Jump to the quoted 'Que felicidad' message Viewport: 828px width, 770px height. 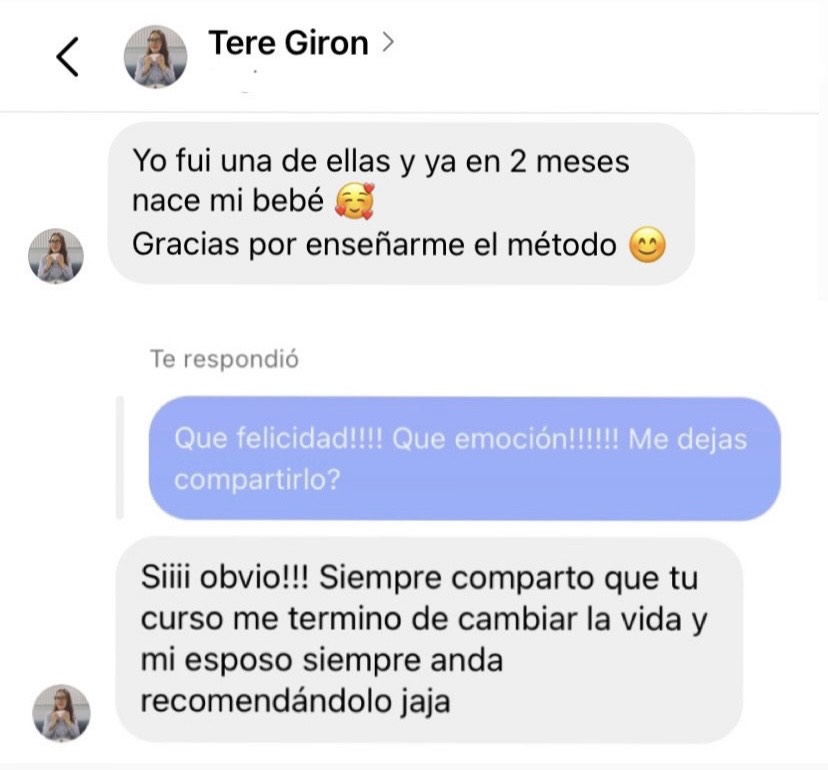(x=464, y=459)
